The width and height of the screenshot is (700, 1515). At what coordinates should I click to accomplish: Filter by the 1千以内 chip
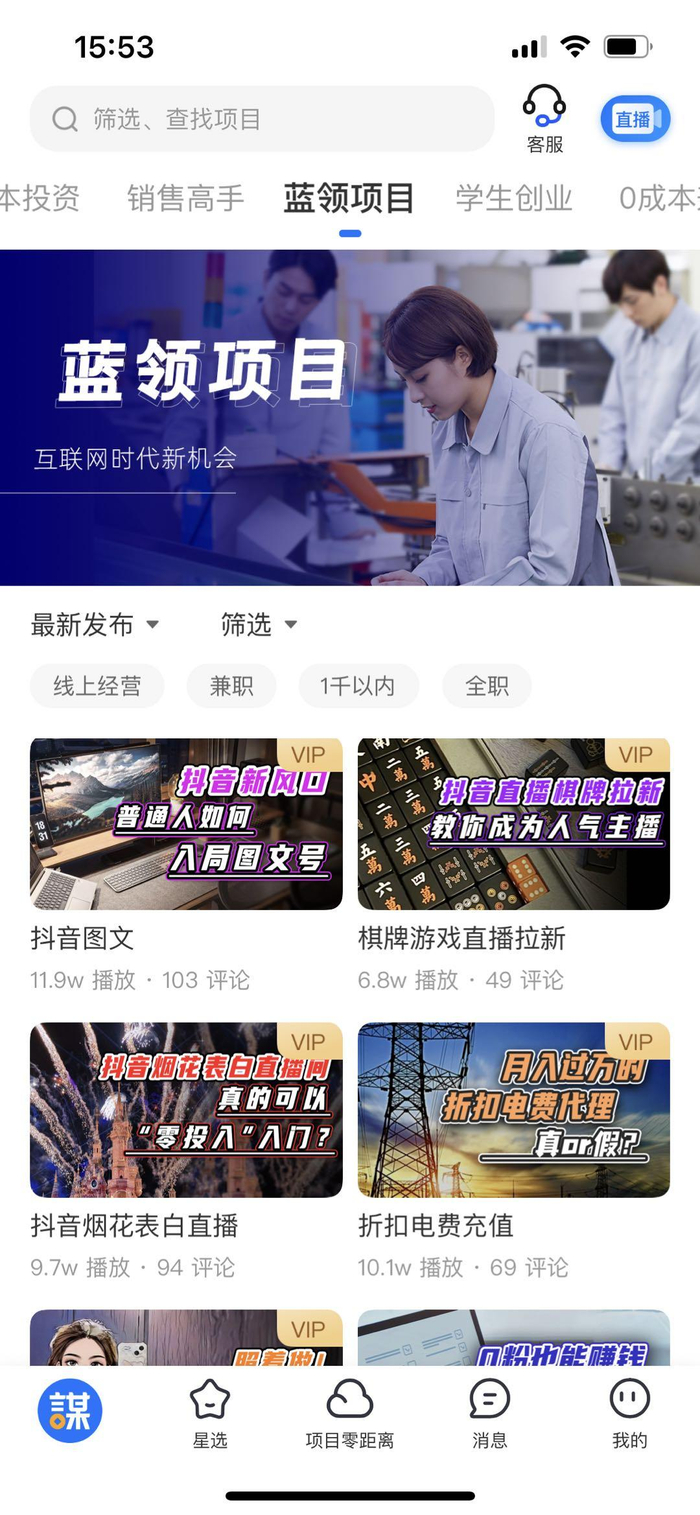pyautogui.click(x=358, y=686)
